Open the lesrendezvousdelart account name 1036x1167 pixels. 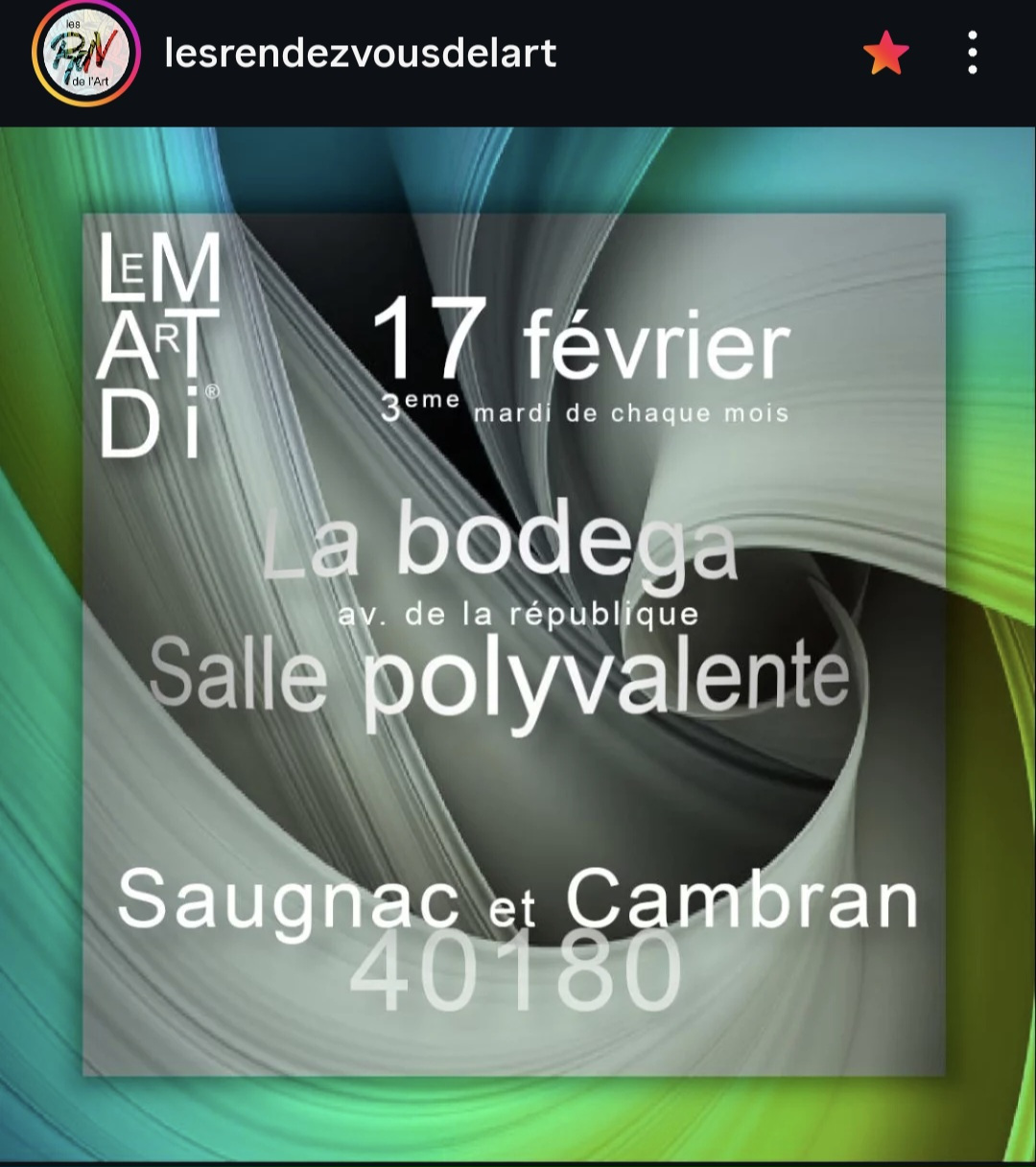pos(361,53)
